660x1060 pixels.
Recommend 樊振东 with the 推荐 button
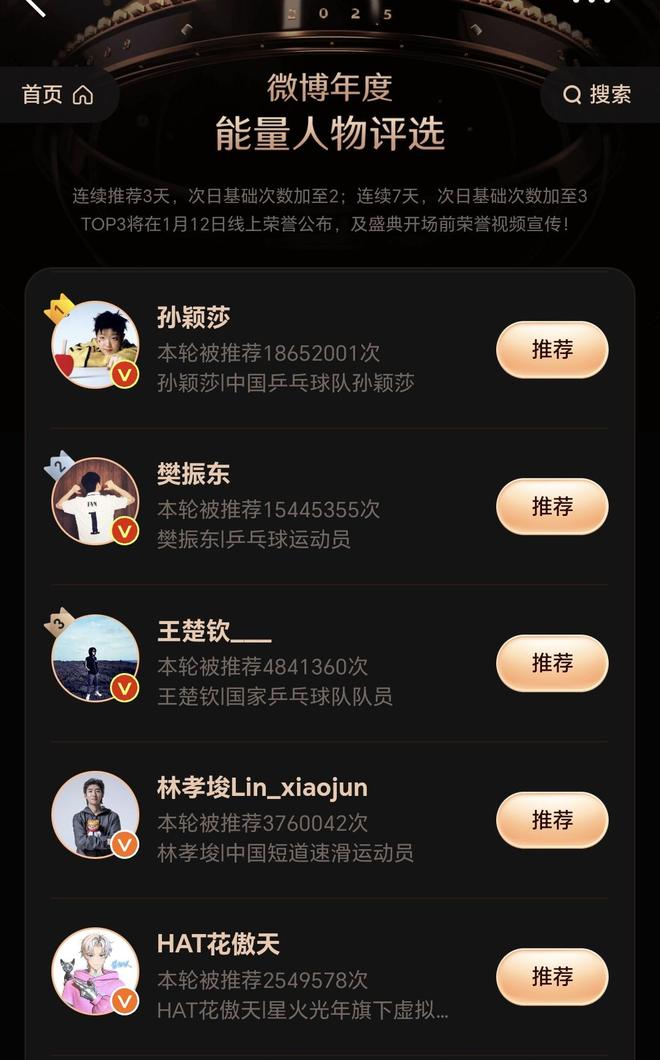552,507
